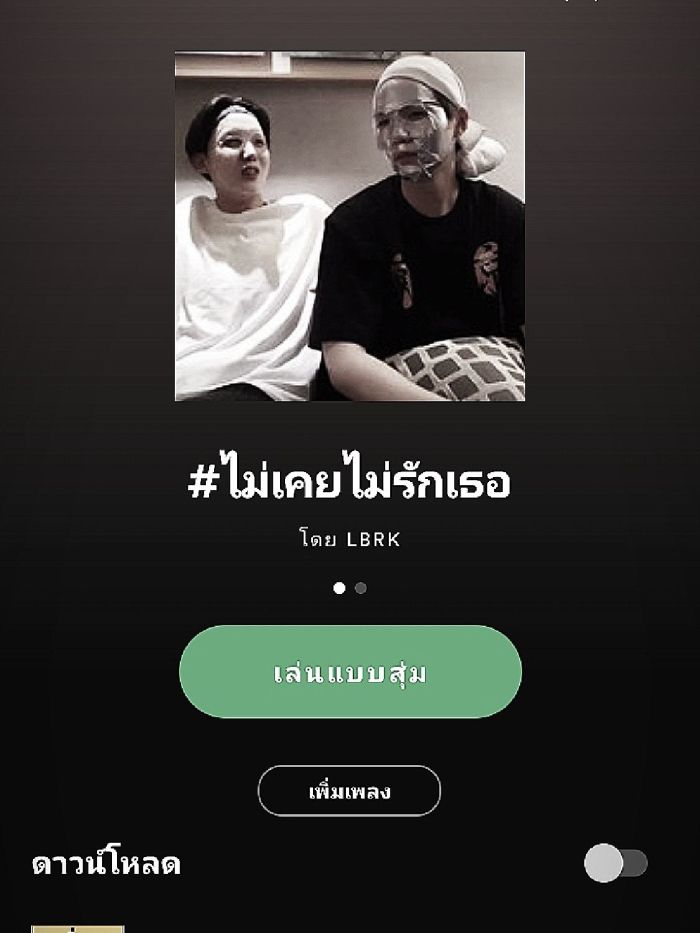Tap the green เล่นแบบสุ่ม shuffle play button

350,672
